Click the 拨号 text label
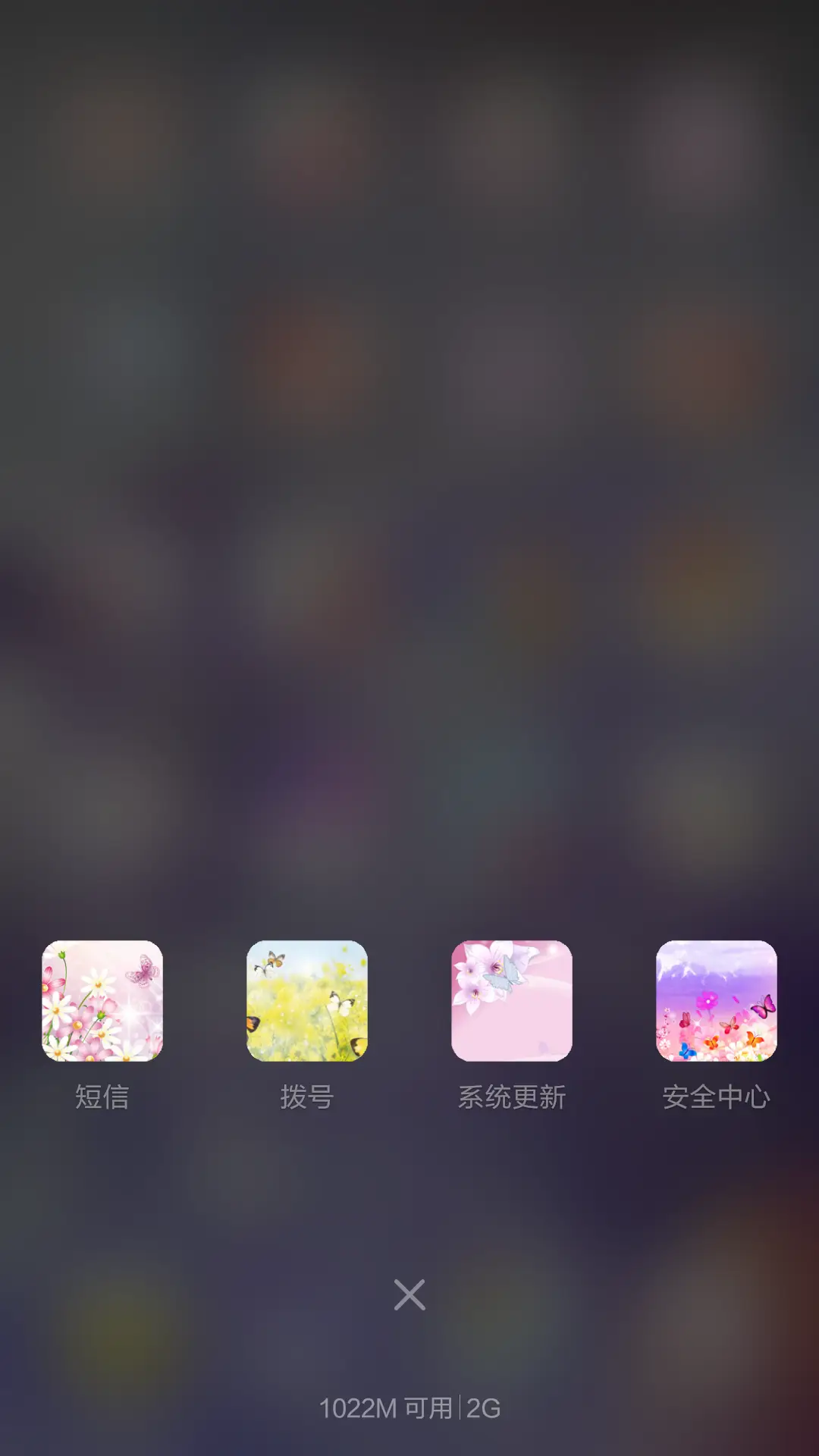The image size is (819, 1456). click(x=306, y=1097)
